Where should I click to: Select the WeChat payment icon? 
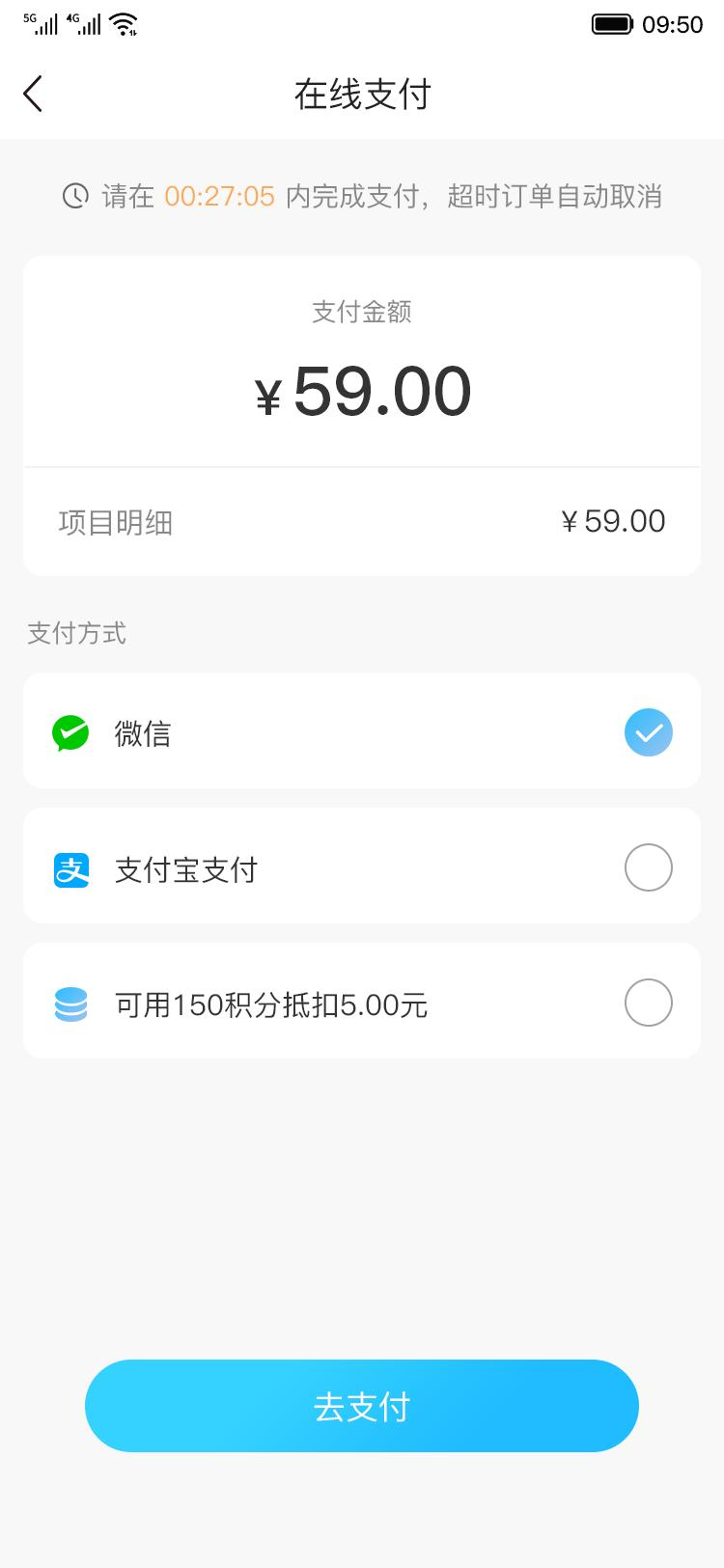pos(70,732)
